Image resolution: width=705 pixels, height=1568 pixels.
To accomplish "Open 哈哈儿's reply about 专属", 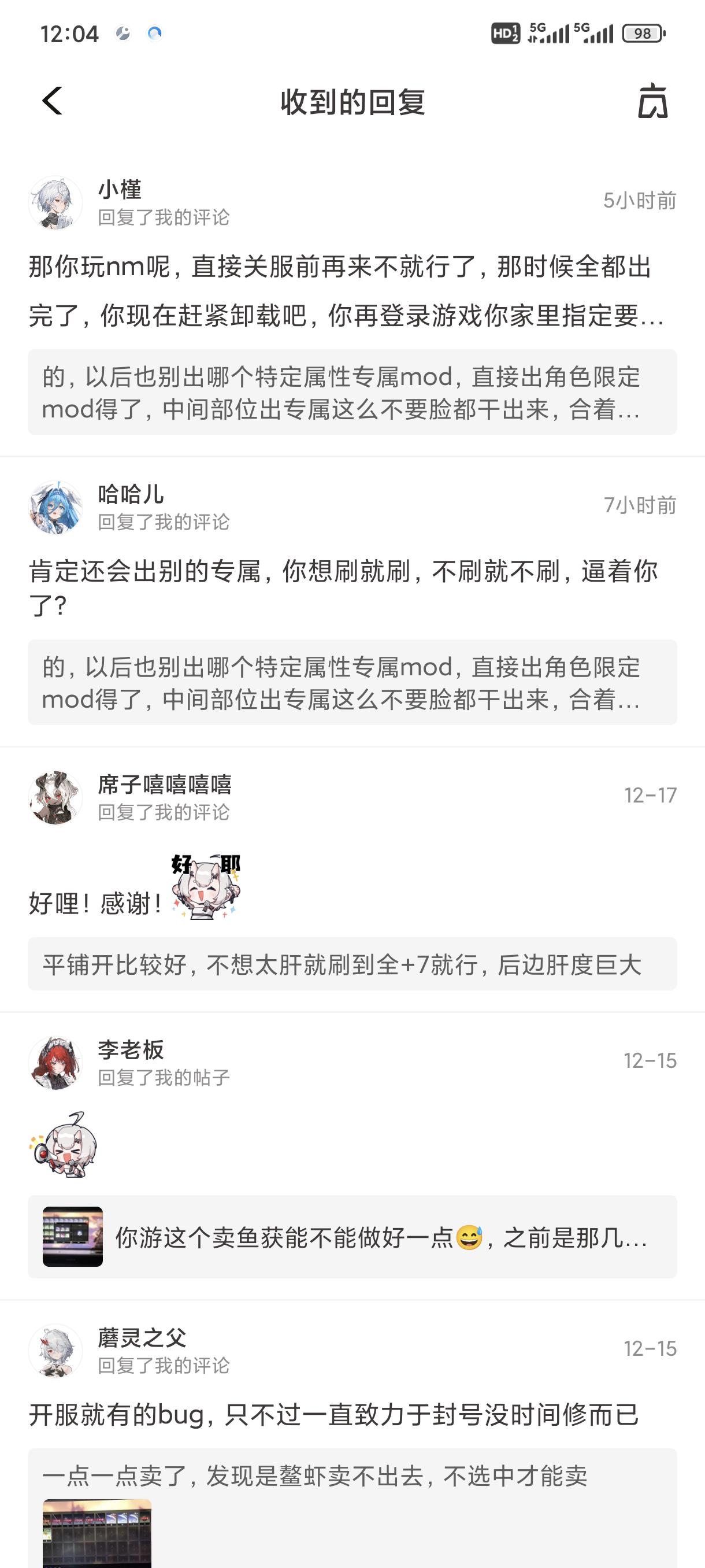I will (344, 587).
